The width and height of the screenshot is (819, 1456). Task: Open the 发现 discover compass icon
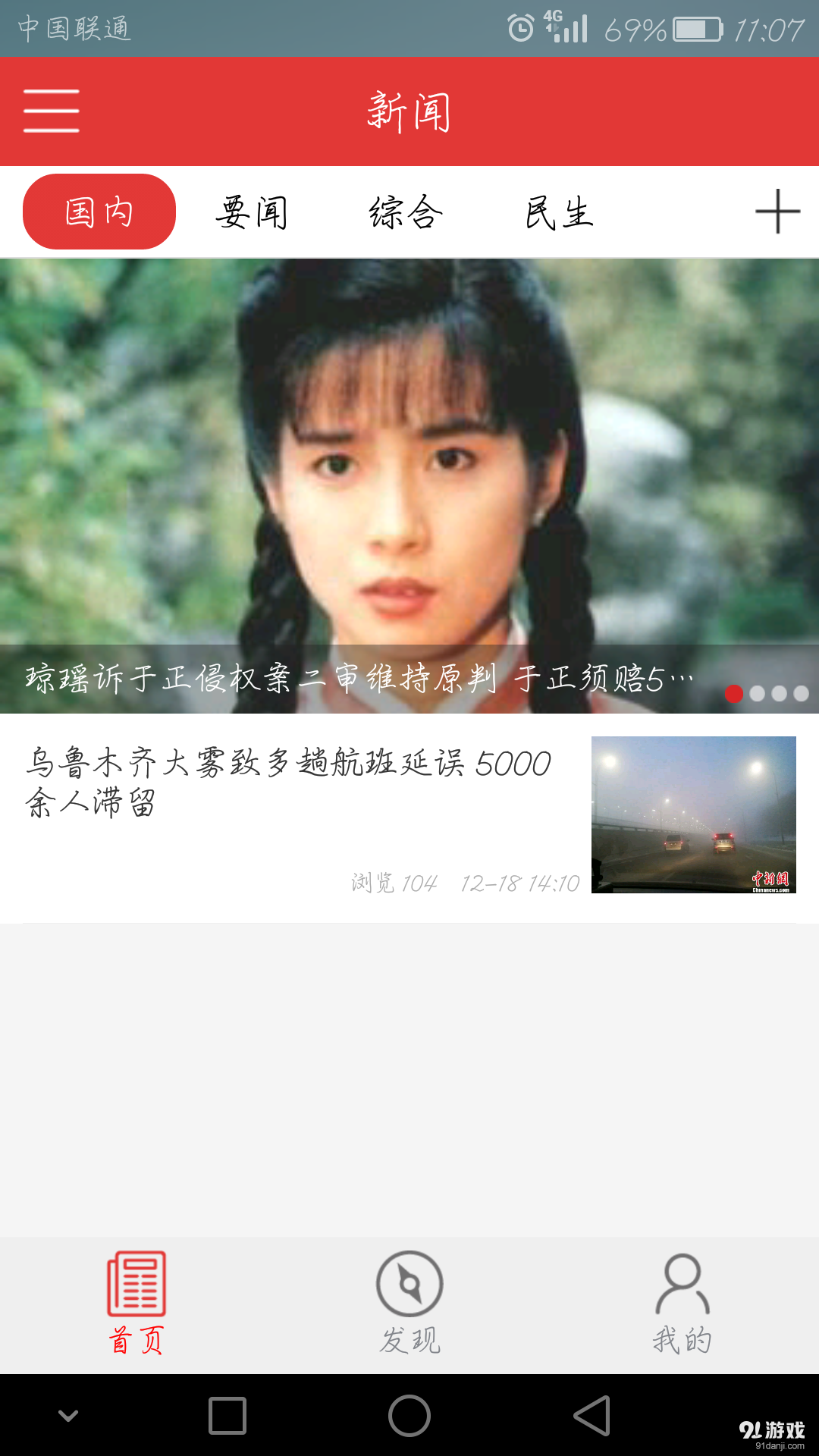tap(409, 1282)
